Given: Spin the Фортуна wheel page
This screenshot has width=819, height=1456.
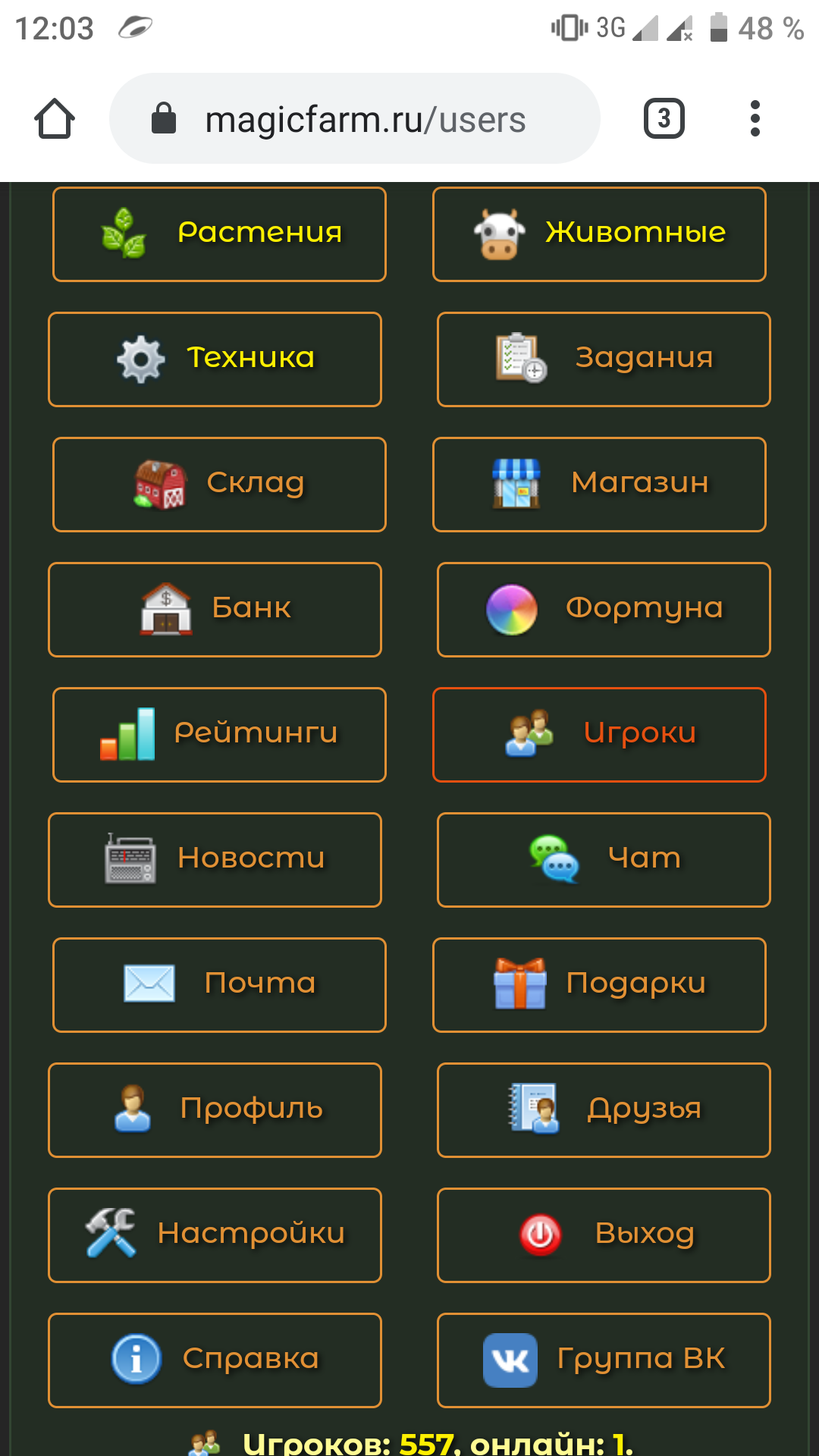Looking at the screenshot, I should coord(604,610).
